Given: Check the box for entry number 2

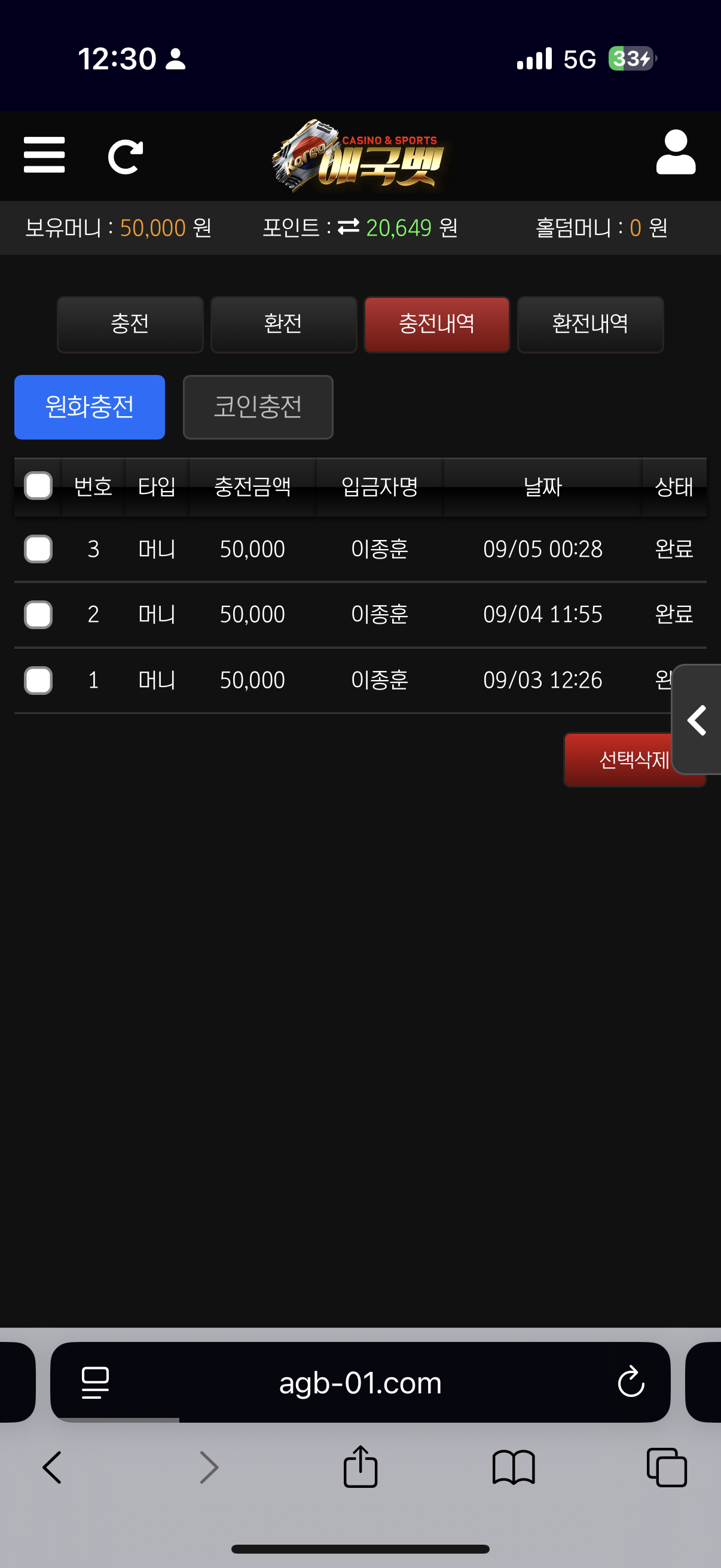Looking at the screenshot, I should 38,614.
